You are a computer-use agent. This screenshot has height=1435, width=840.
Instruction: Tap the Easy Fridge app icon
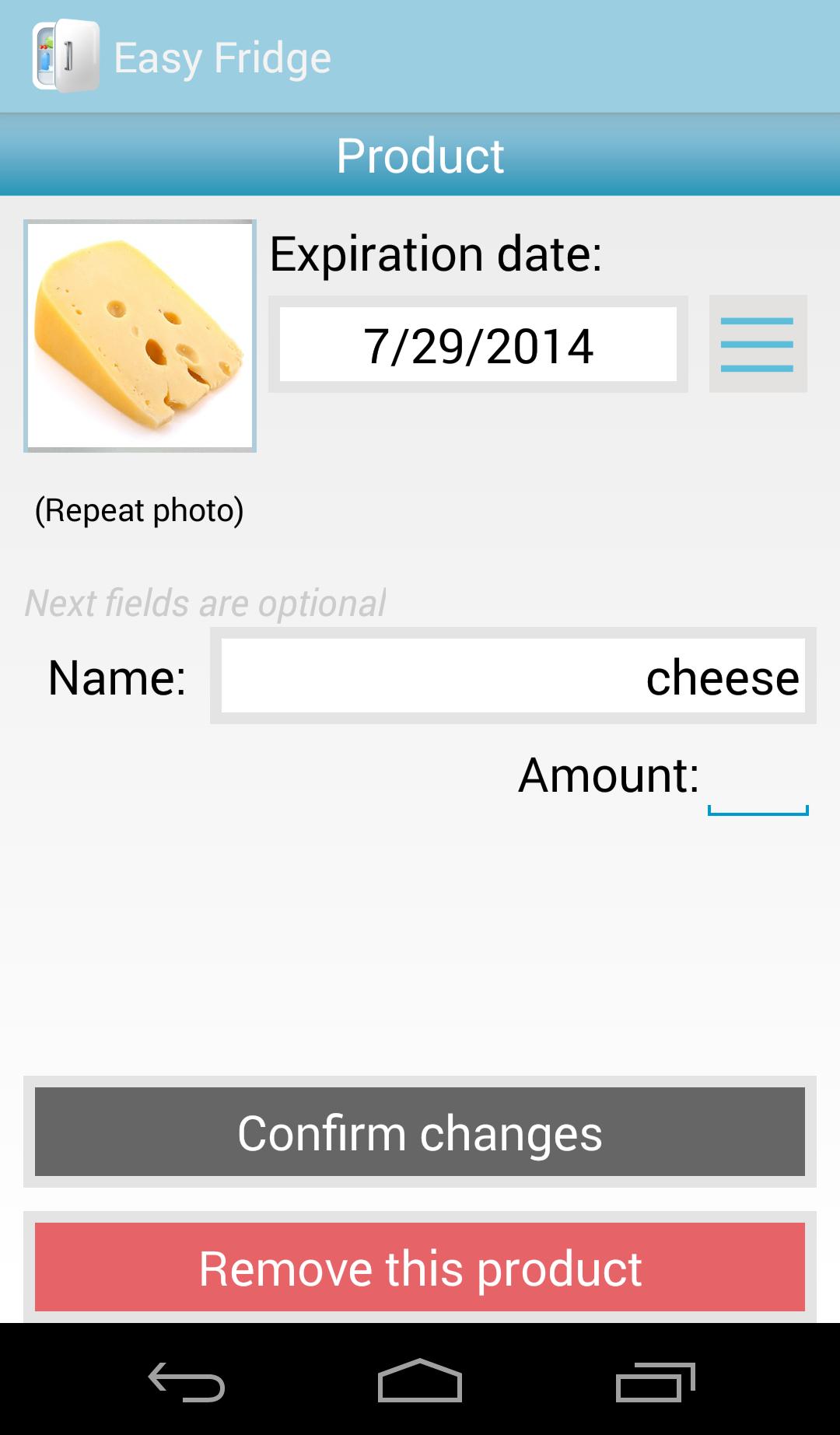click(66, 56)
